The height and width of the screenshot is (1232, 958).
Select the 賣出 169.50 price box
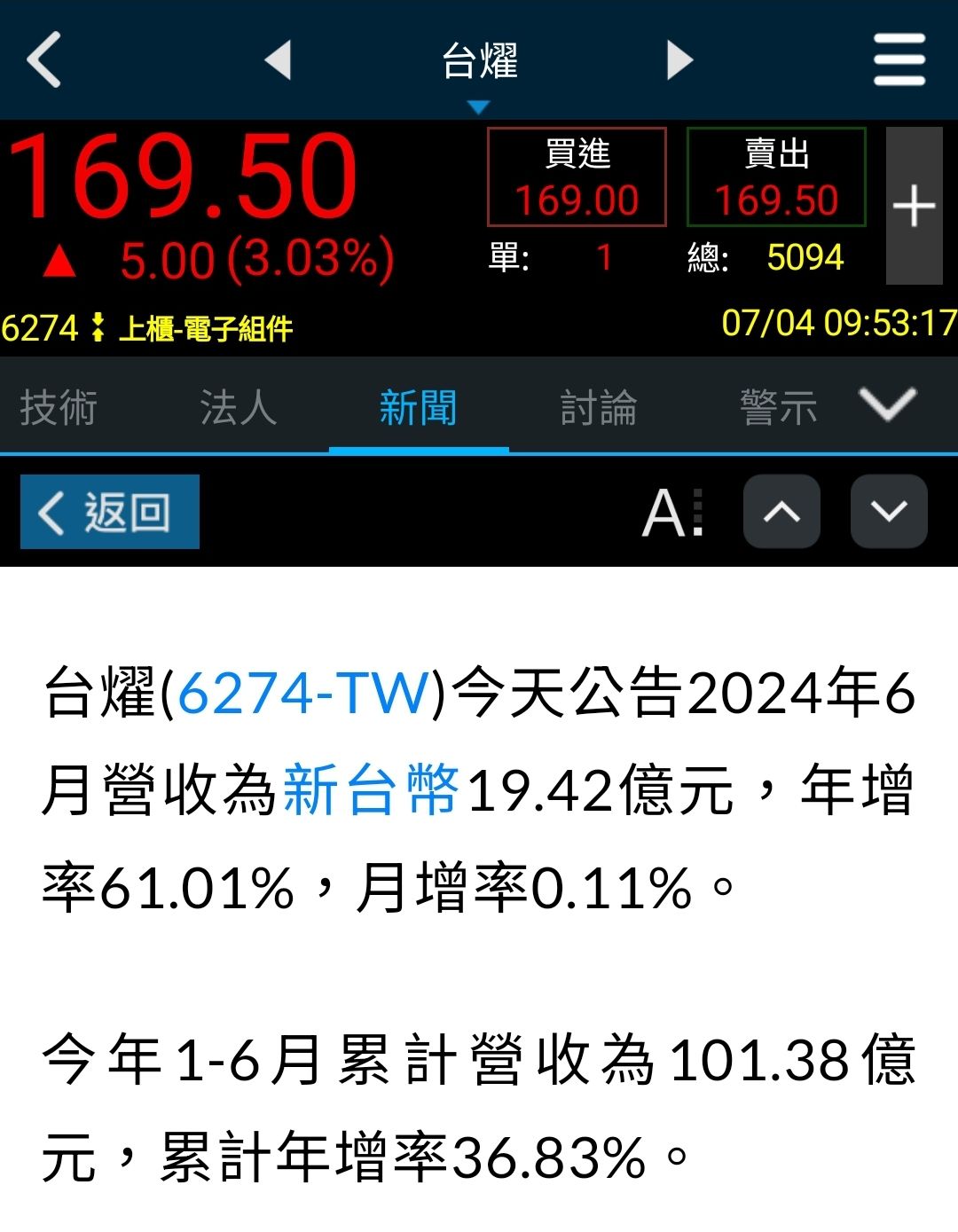[776, 176]
